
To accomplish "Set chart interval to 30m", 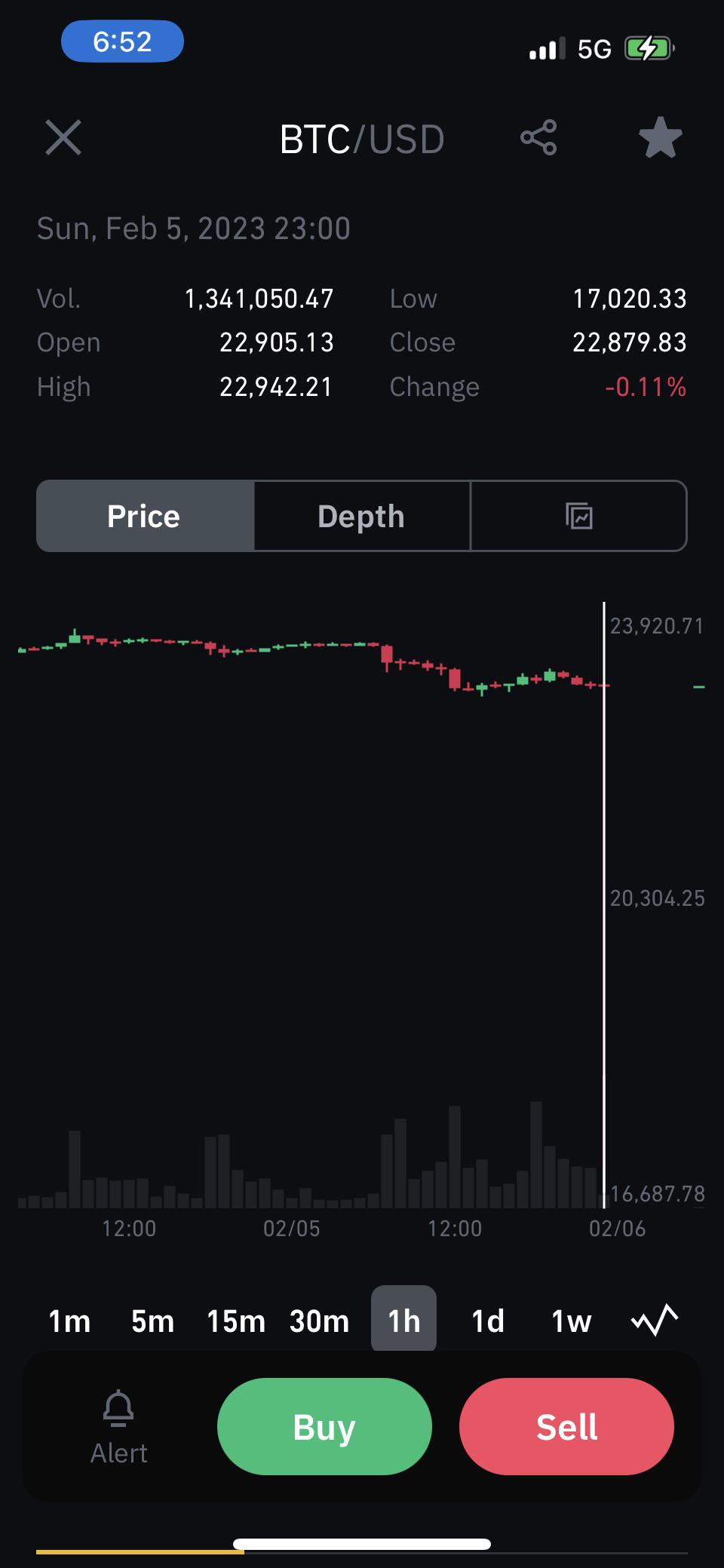I will point(319,1321).
